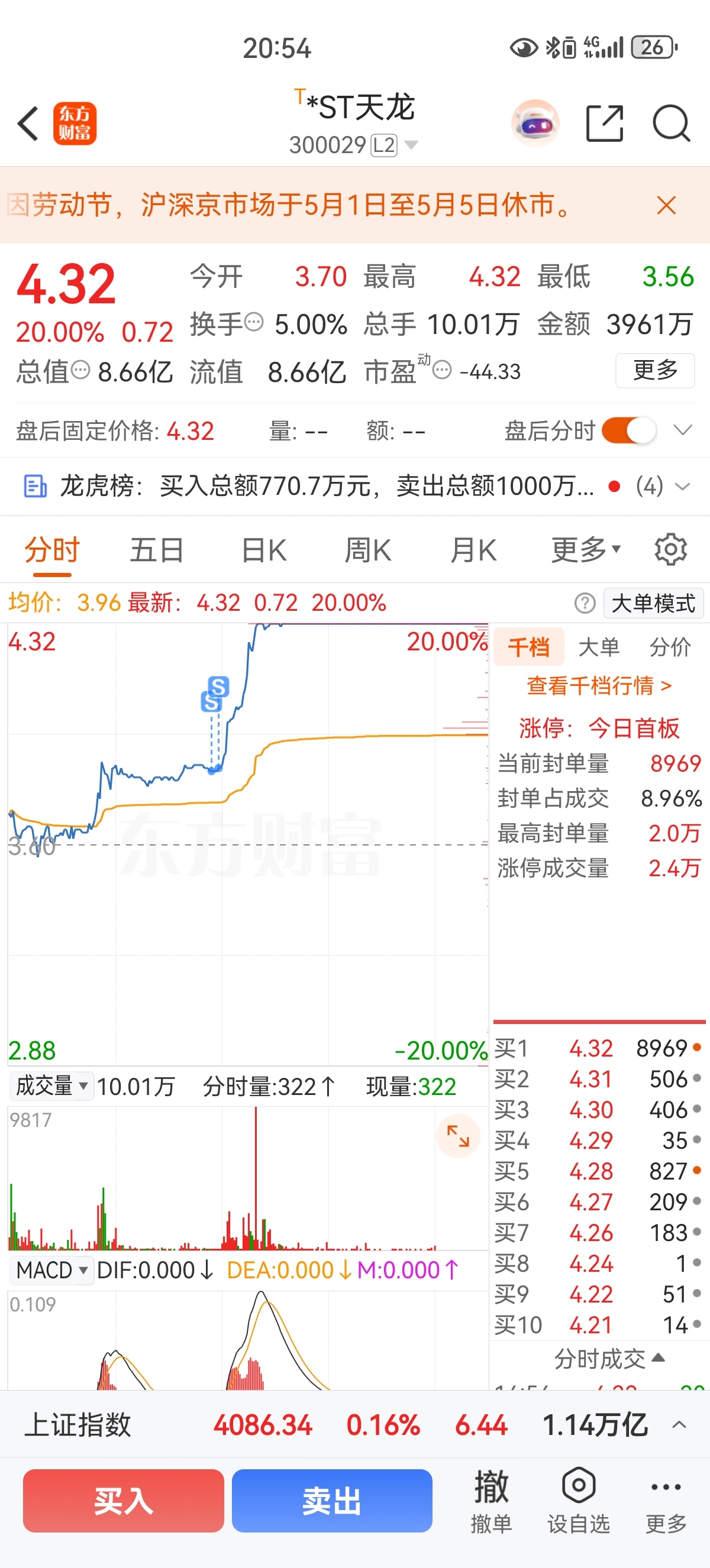This screenshot has width=710, height=1568.
Task: Switch to the 五日 chart tab
Action: click(156, 550)
